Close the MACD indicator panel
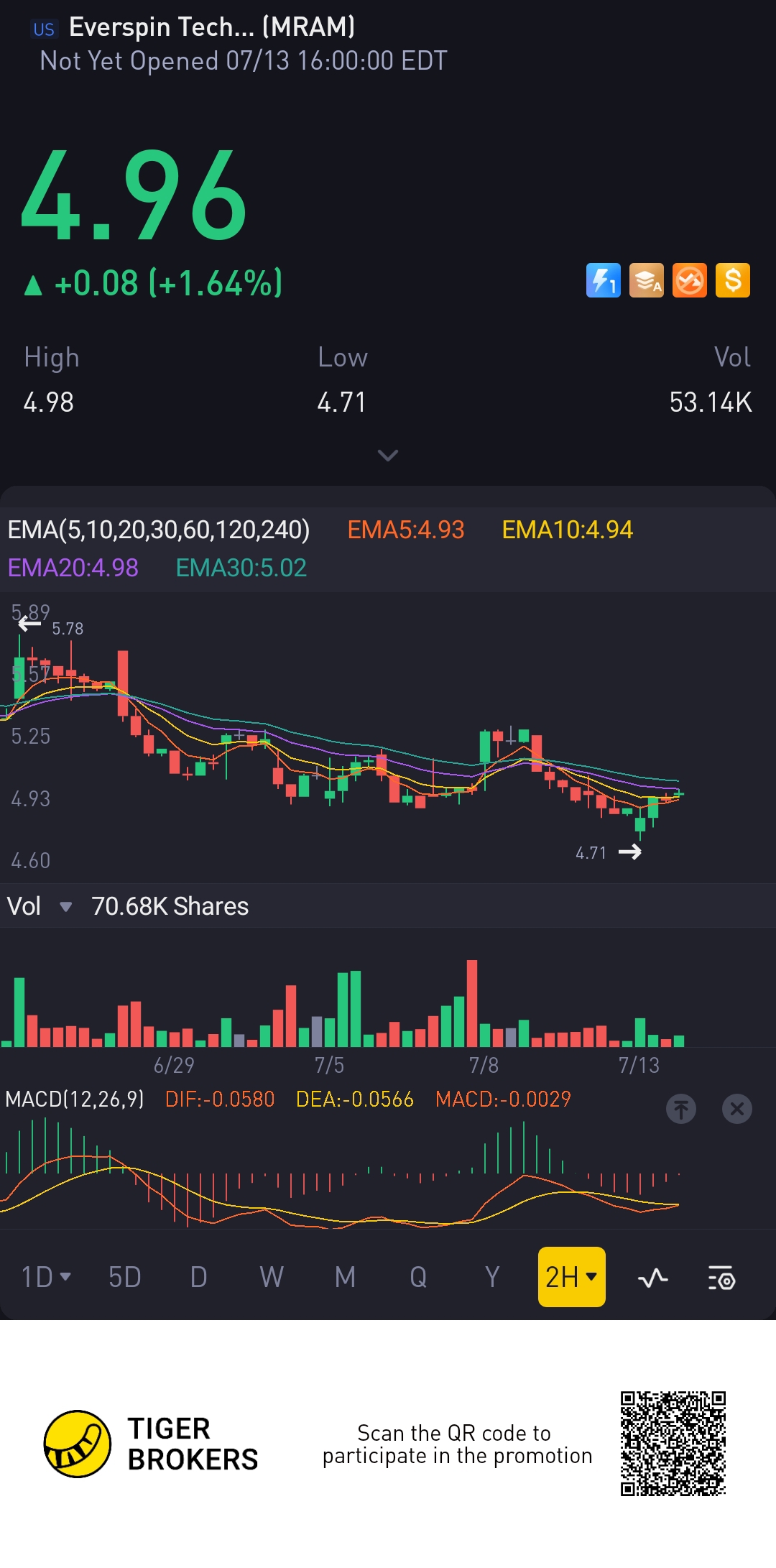The image size is (776, 1568). (x=736, y=1109)
